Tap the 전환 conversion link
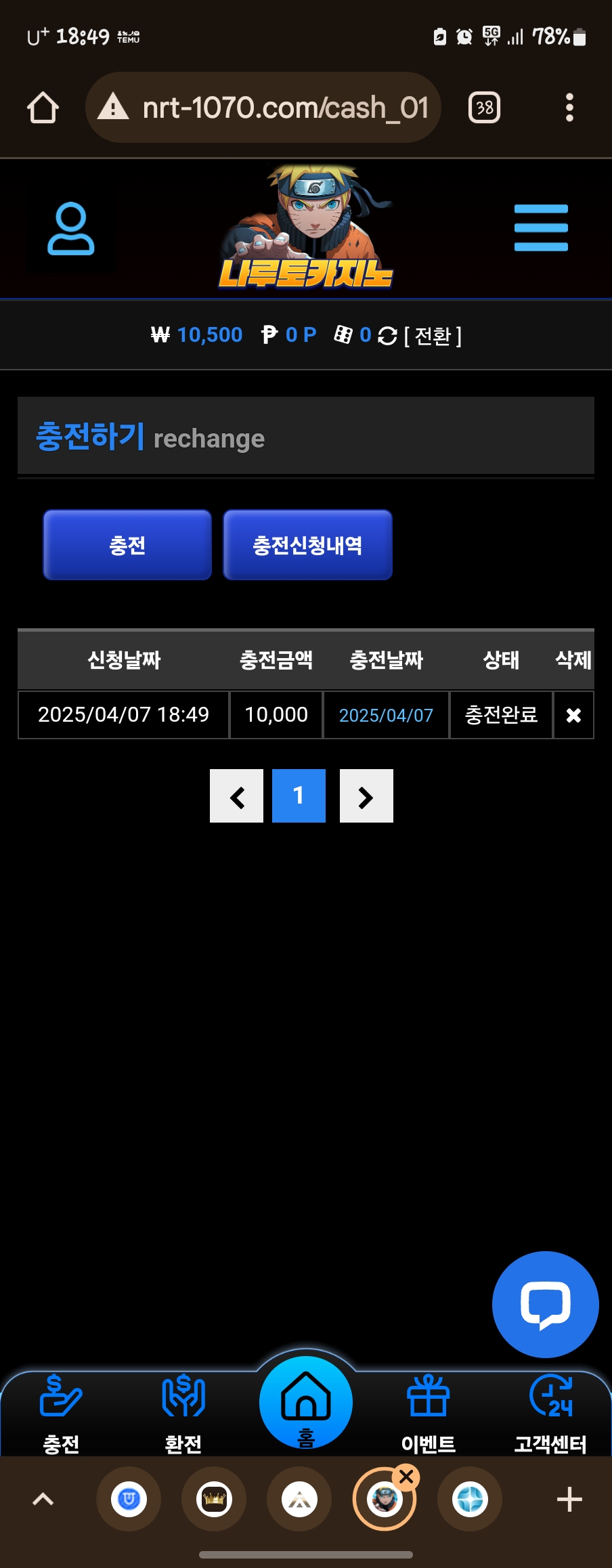612x1568 pixels. [x=433, y=336]
